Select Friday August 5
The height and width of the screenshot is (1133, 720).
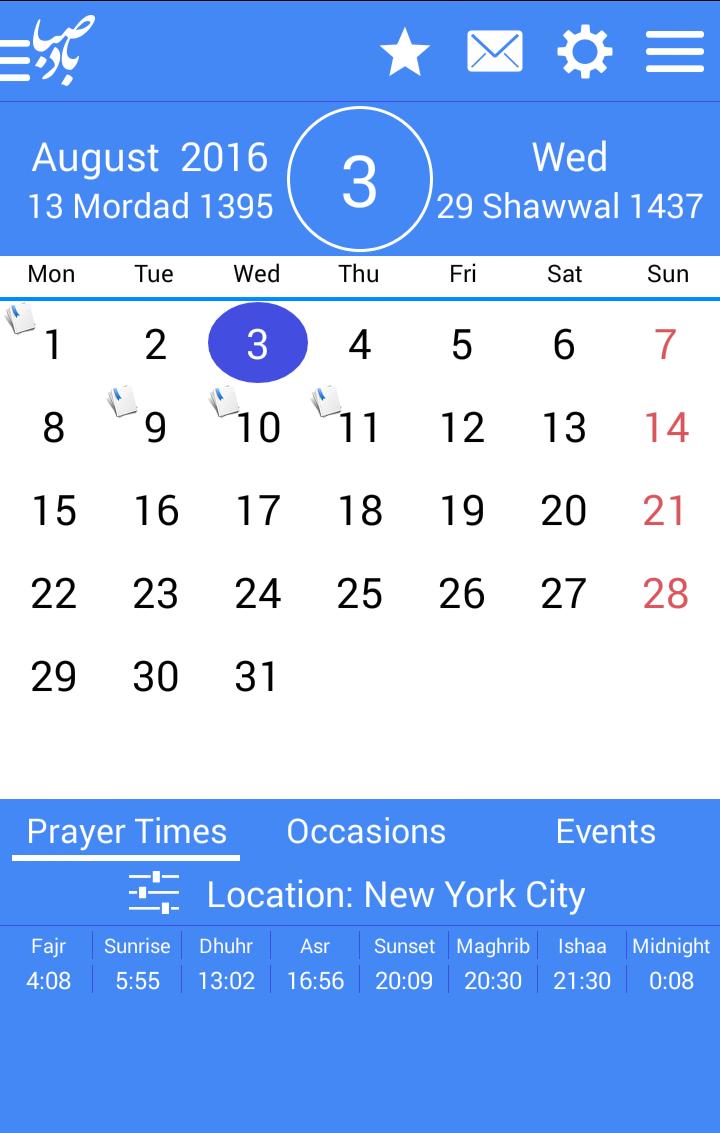[461, 345]
